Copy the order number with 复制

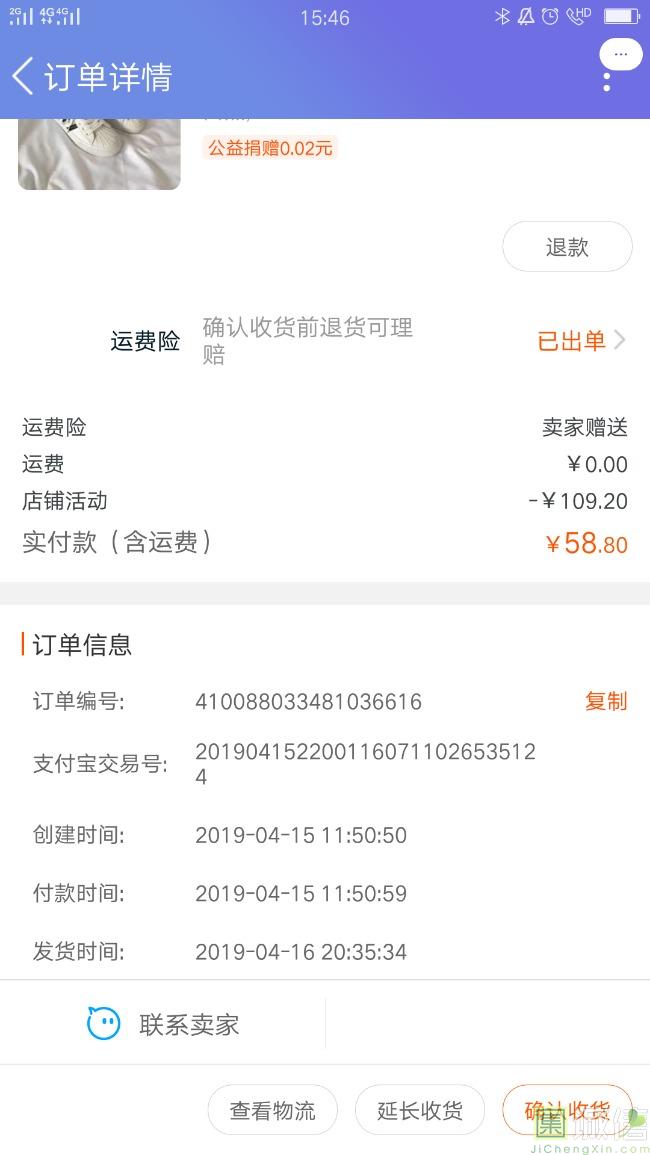606,702
